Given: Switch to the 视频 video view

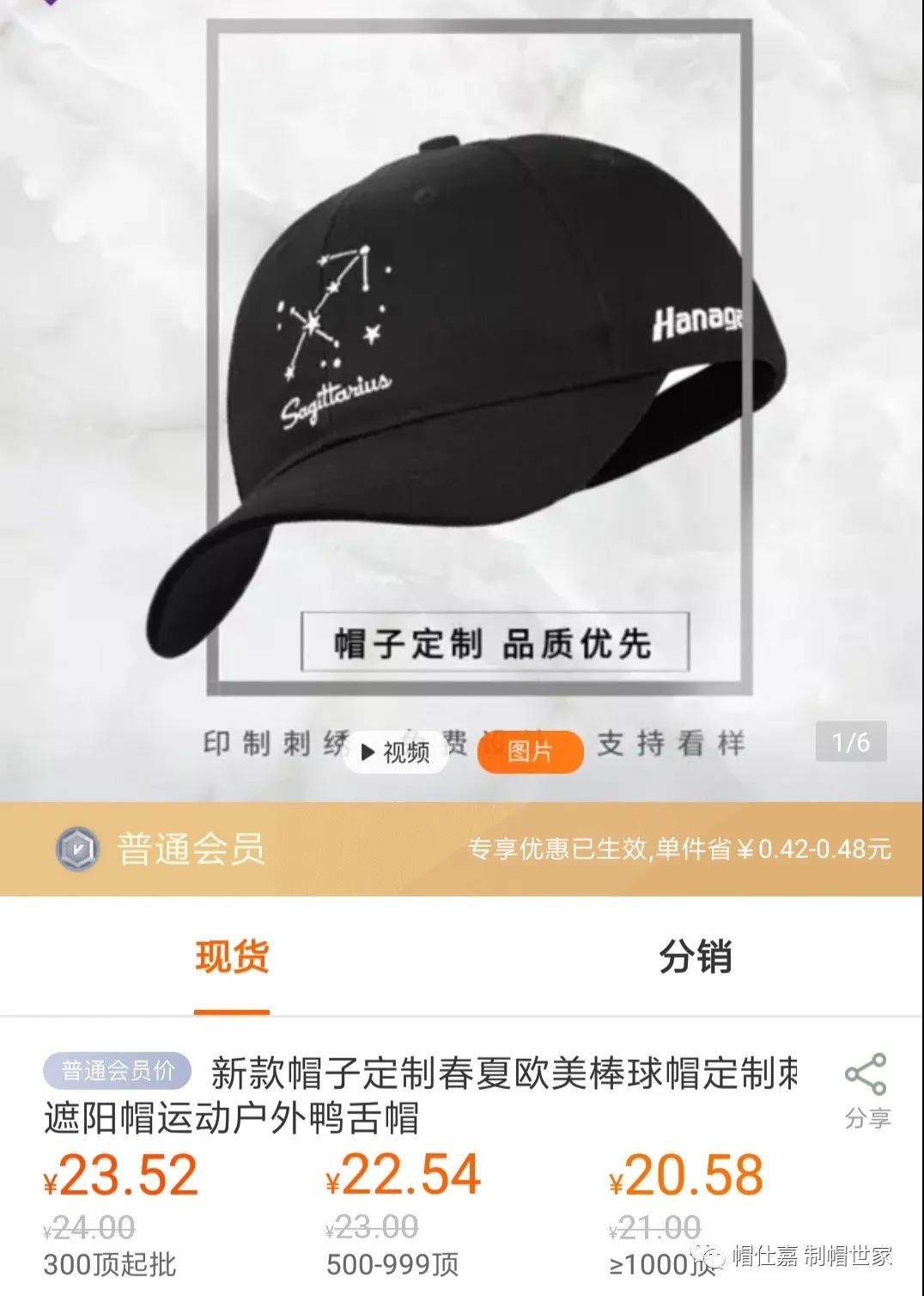Looking at the screenshot, I should pyautogui.click(x=395, y=752).
